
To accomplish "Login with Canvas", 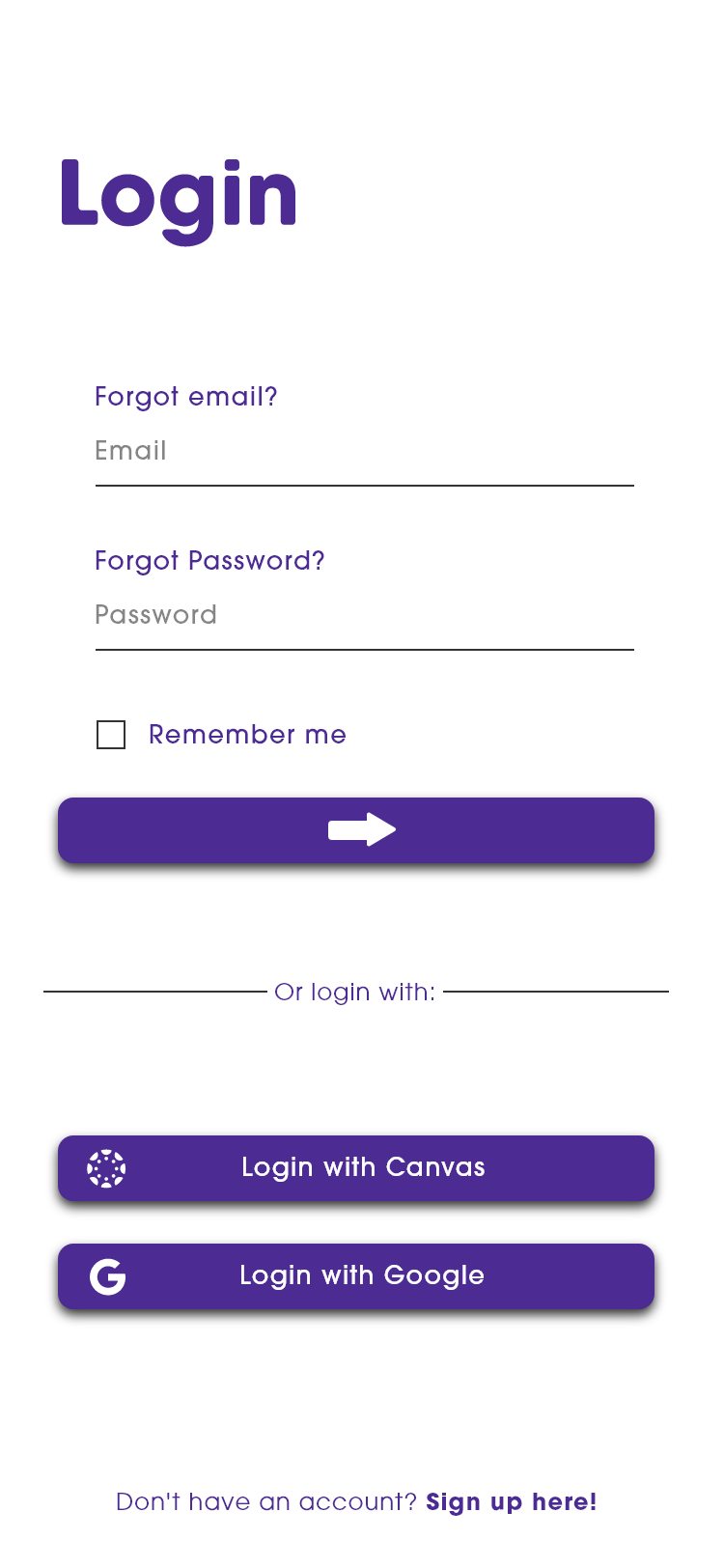I will pyautogui.click(x=356, y=1168).
